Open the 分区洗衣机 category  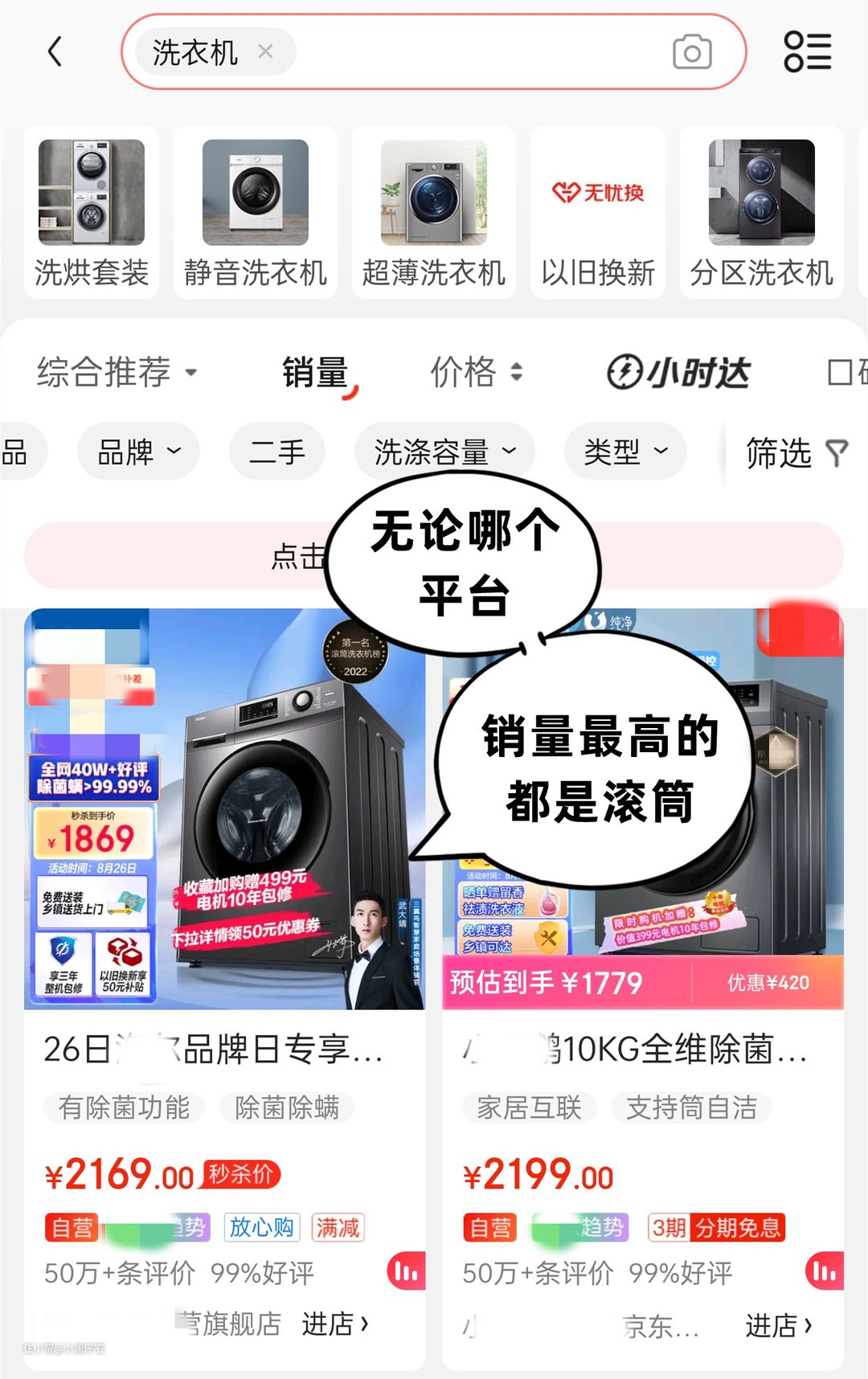pyautogui.click(x=762, y=212)
